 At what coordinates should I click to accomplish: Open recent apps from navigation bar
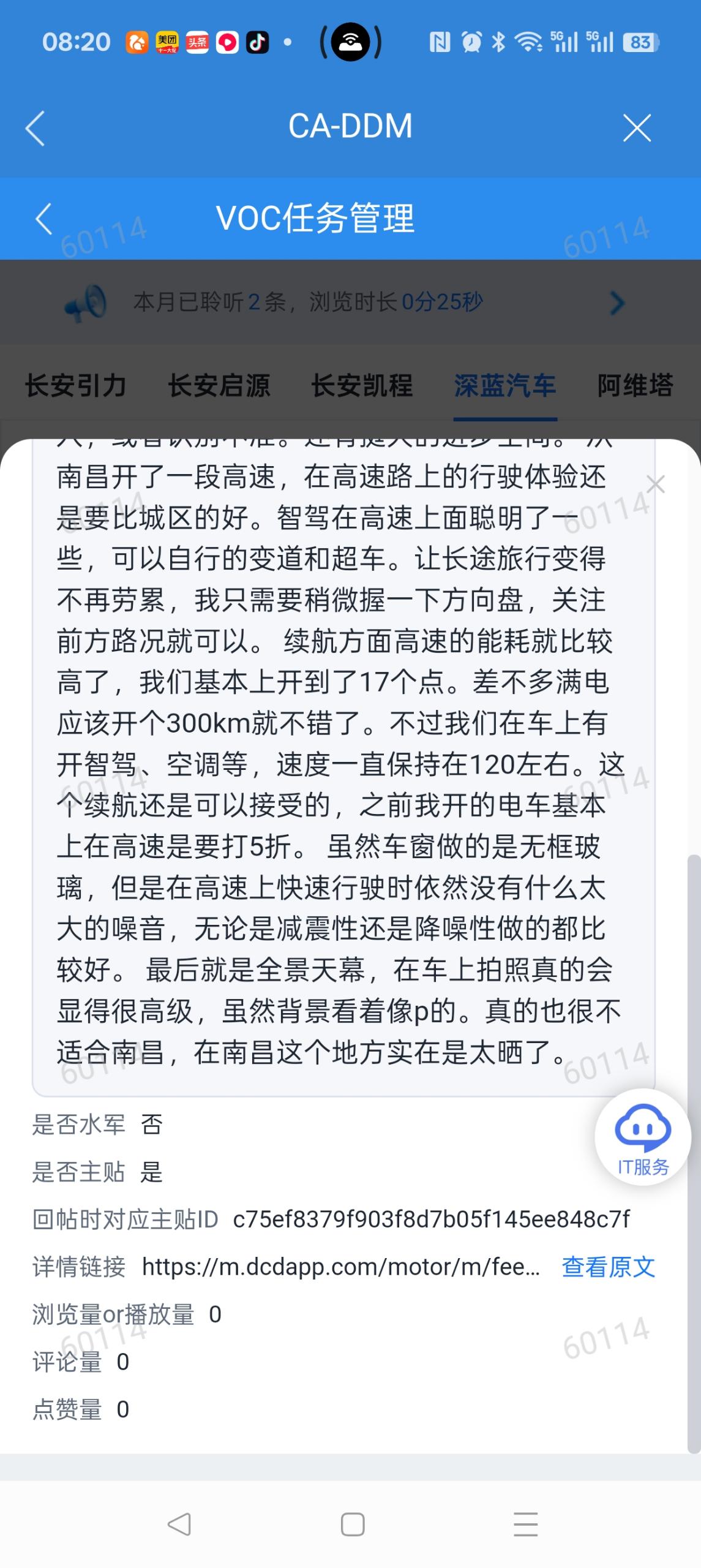[x=526, y=1524]
